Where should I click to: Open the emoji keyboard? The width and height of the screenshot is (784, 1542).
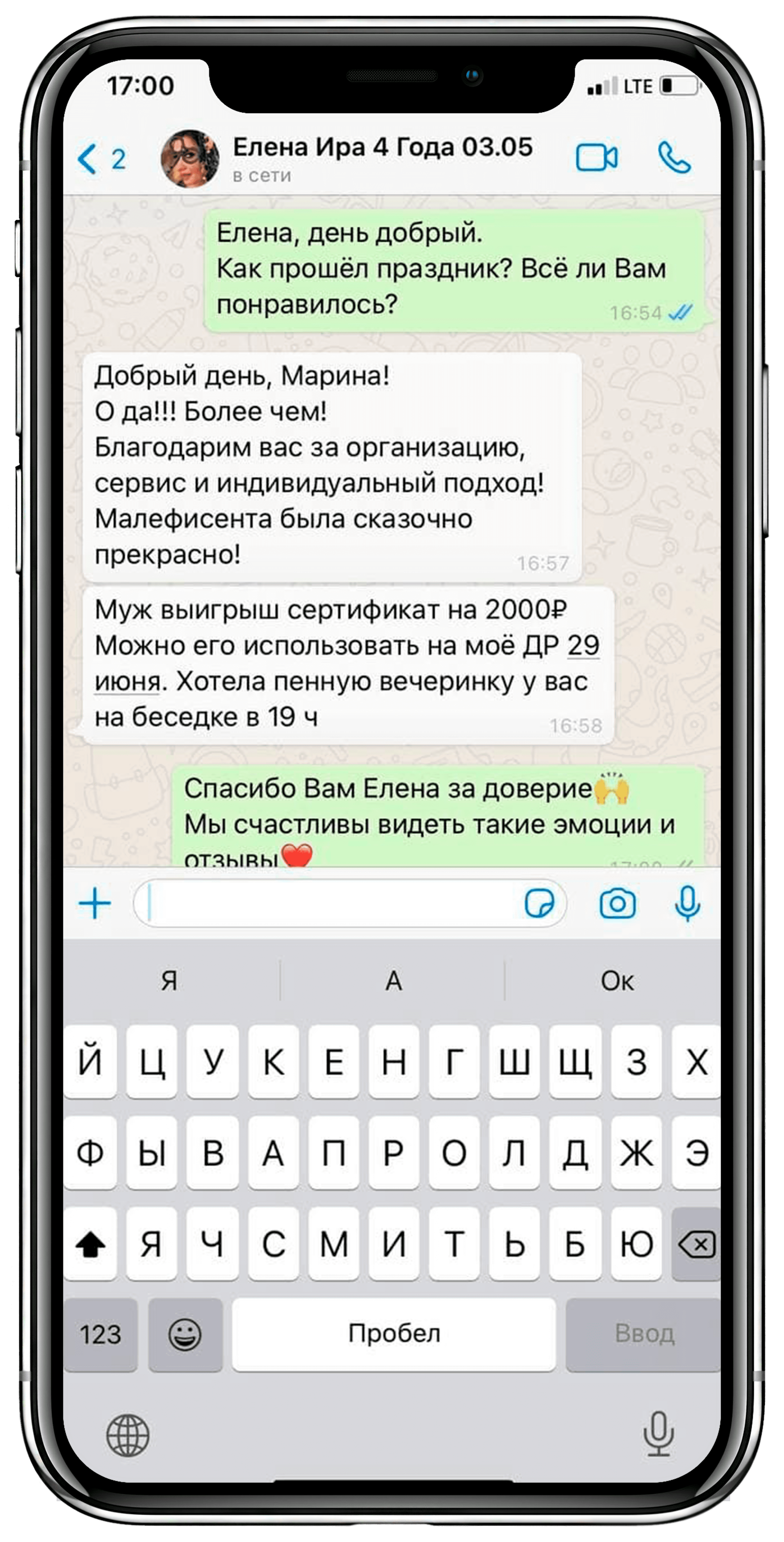coord(185,1335)
